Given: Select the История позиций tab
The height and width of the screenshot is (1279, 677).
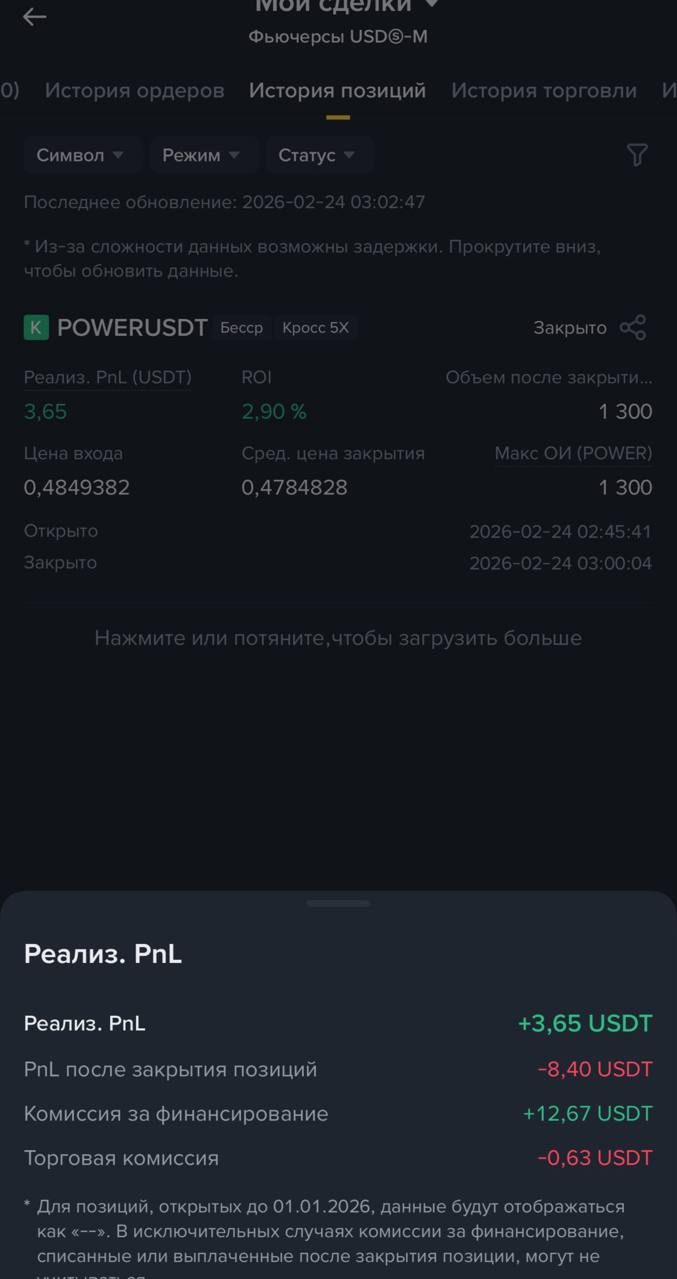Looking at the screenshot, I should click(x=337, y=91).
